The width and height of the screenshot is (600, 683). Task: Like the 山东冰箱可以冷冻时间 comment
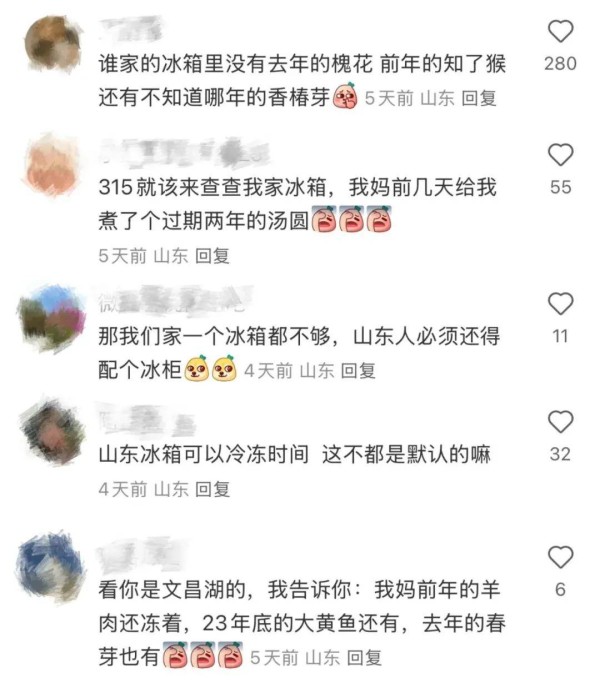[x=562, y=421]
